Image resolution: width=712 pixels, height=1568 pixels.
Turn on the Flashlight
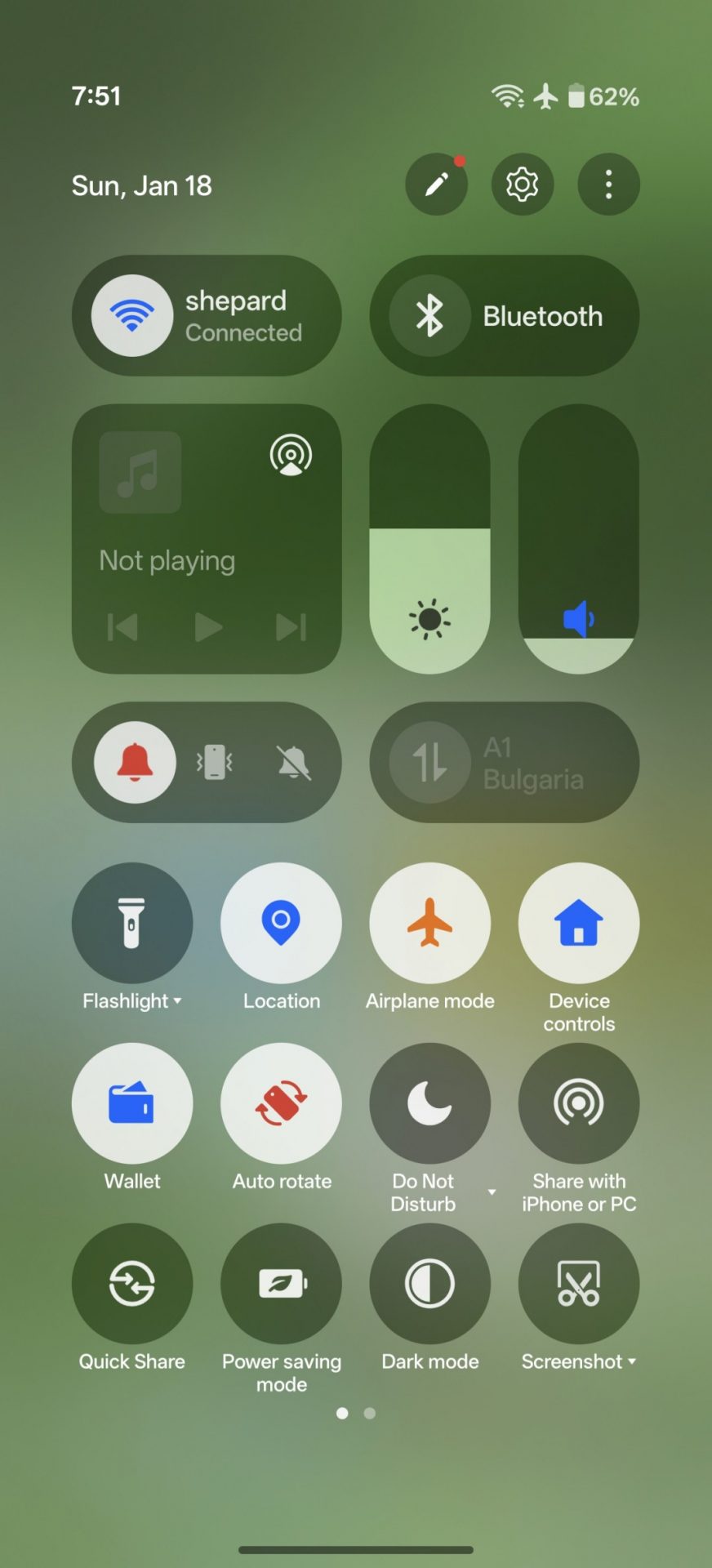[132, 923]
